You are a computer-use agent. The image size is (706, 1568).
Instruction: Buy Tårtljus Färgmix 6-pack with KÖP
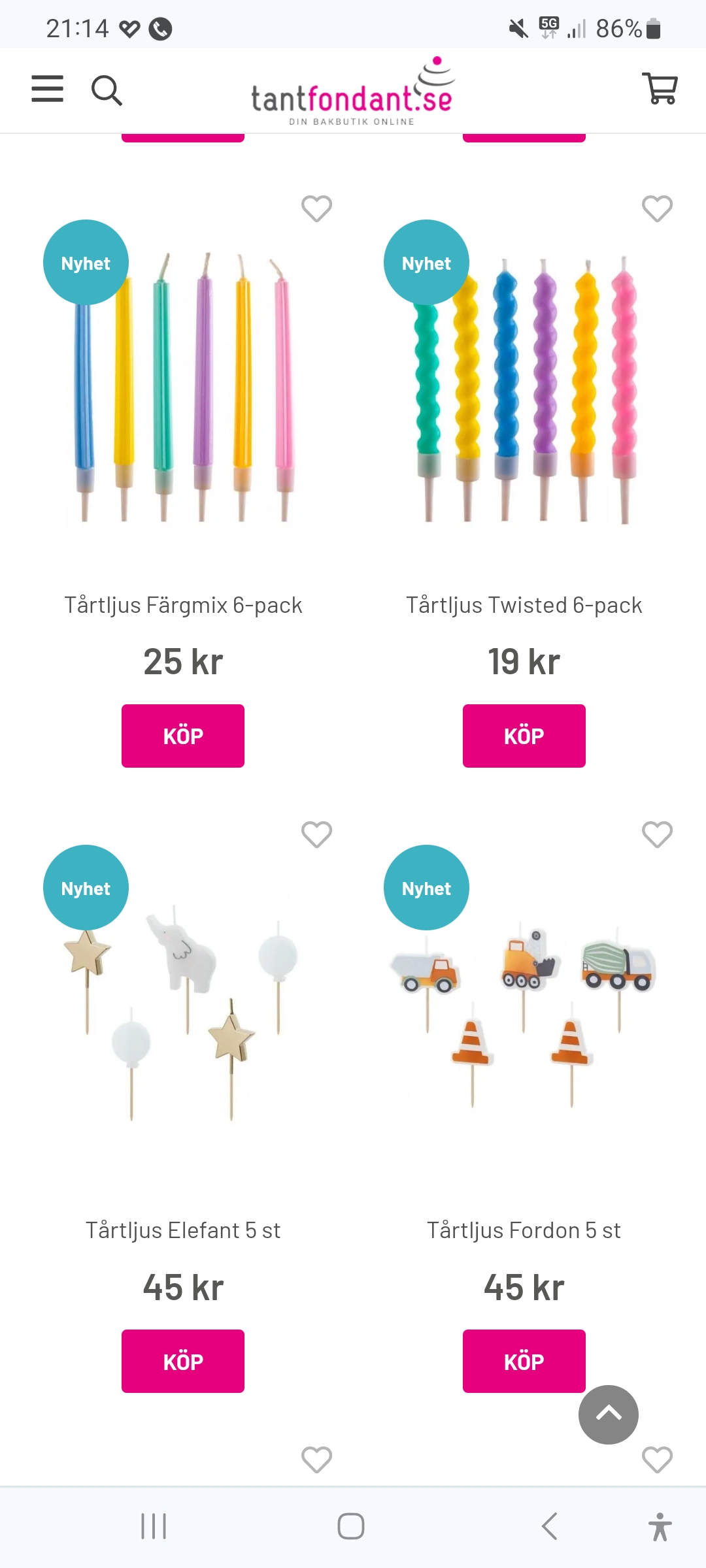(183, 736)
